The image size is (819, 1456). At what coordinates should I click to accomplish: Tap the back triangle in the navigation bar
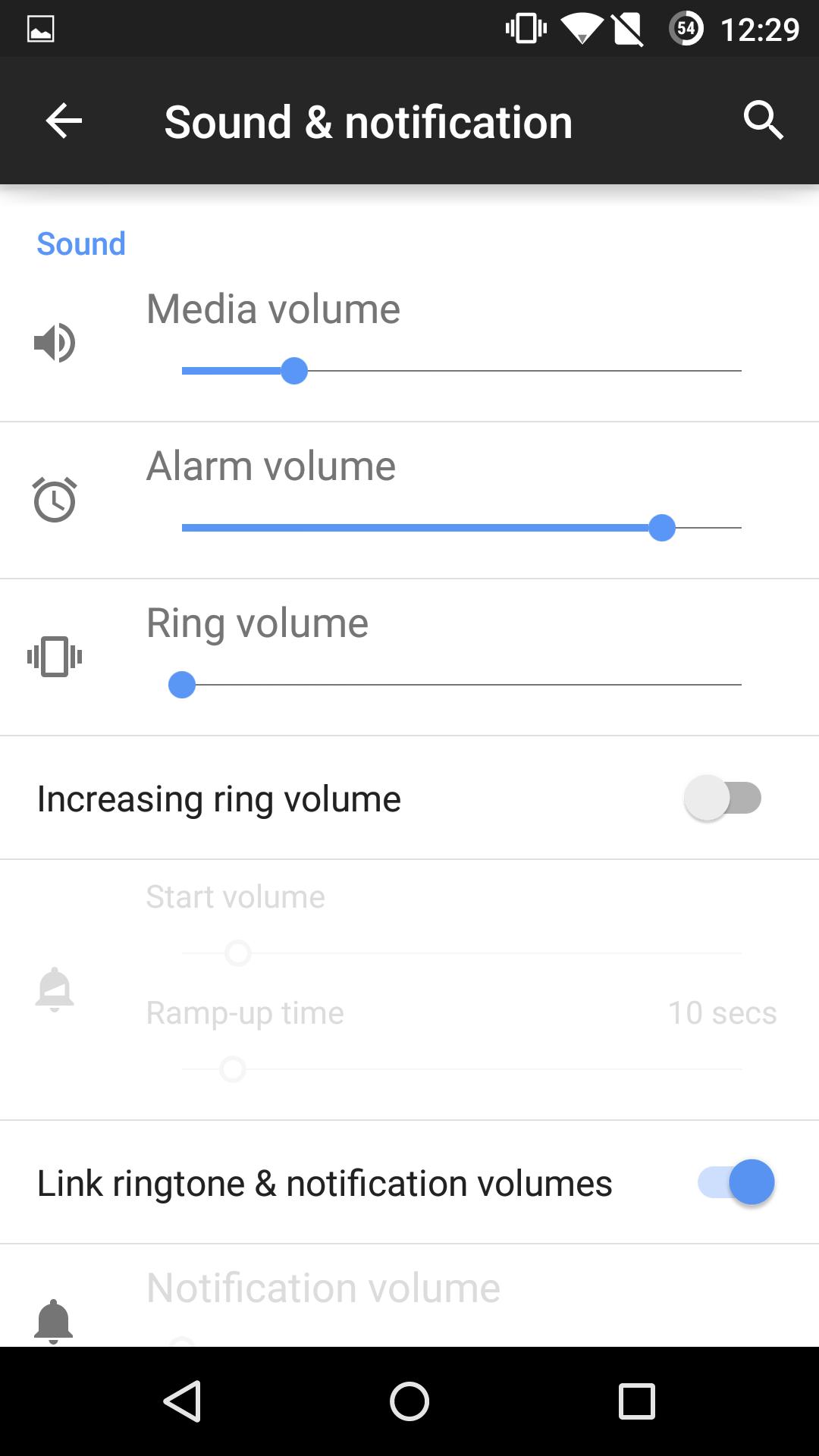[x=182, y=1399]
